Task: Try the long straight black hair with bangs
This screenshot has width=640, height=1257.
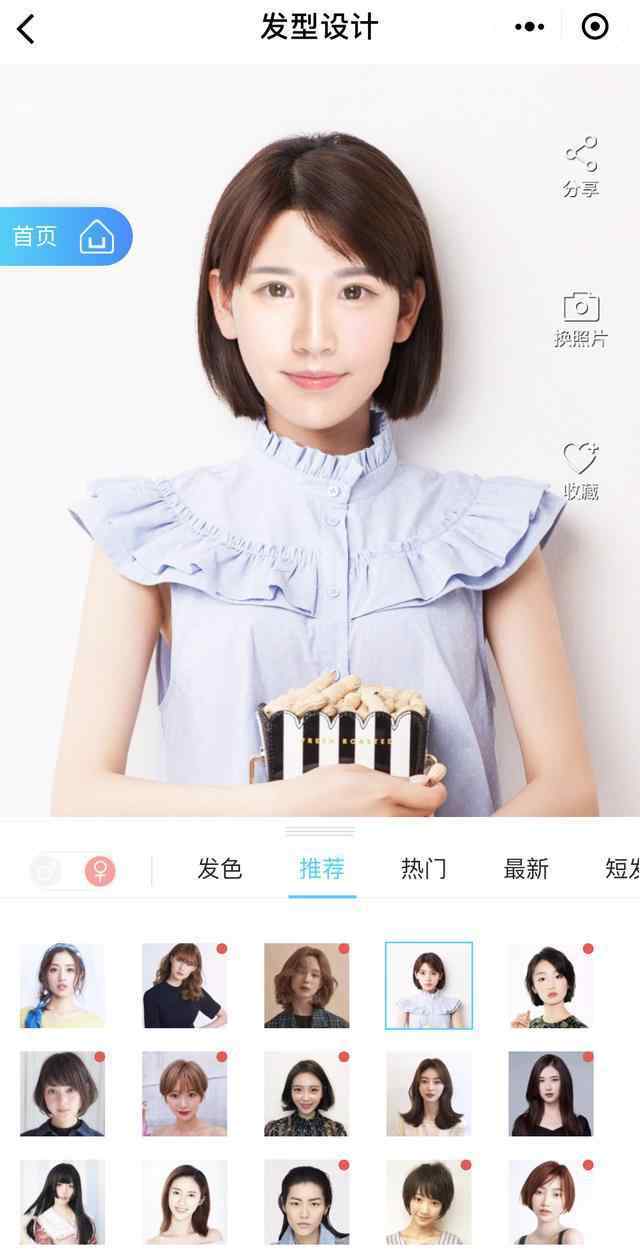Action: 62,1202
